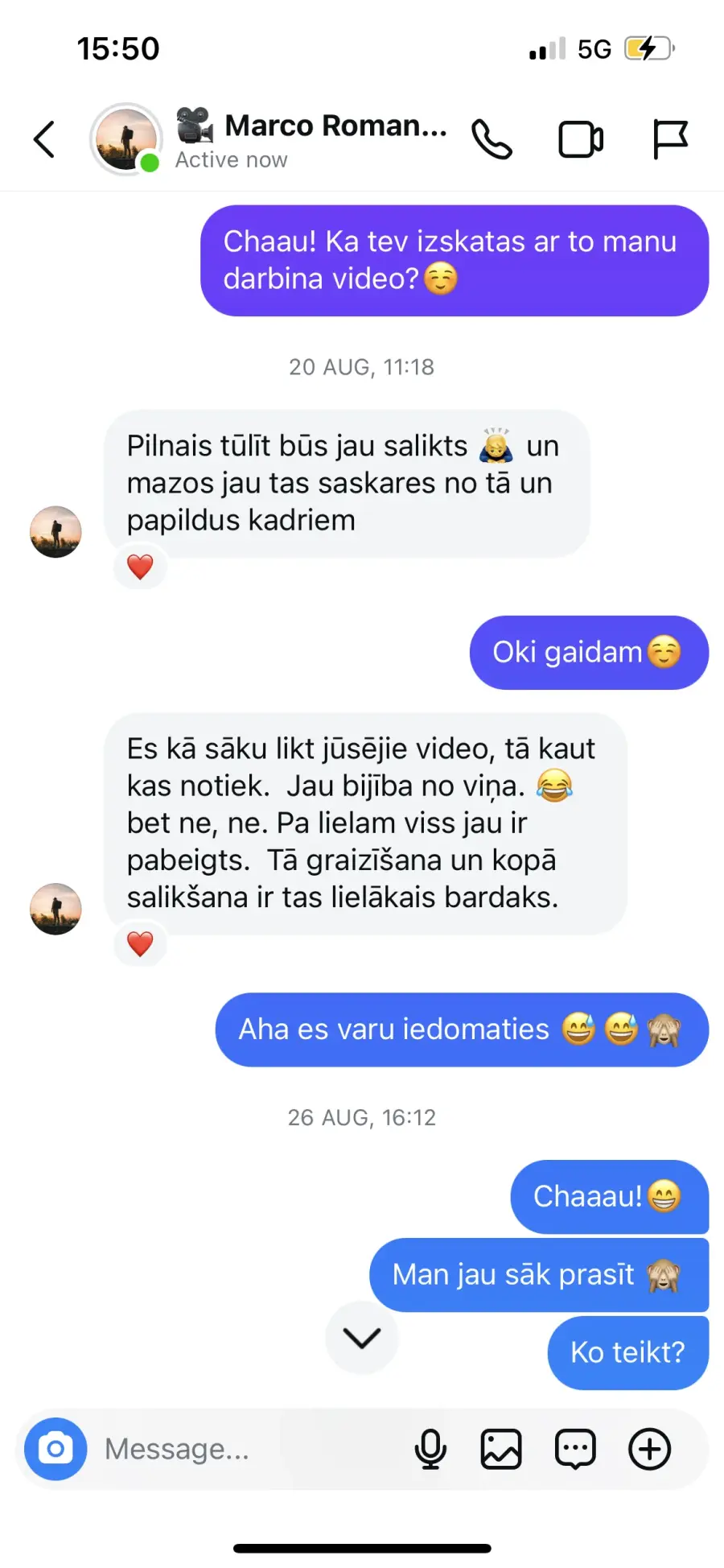Viewport: 724px width, 1568px height.
Task: Open the camera from the message bar
Action: tap(56, 1449)
